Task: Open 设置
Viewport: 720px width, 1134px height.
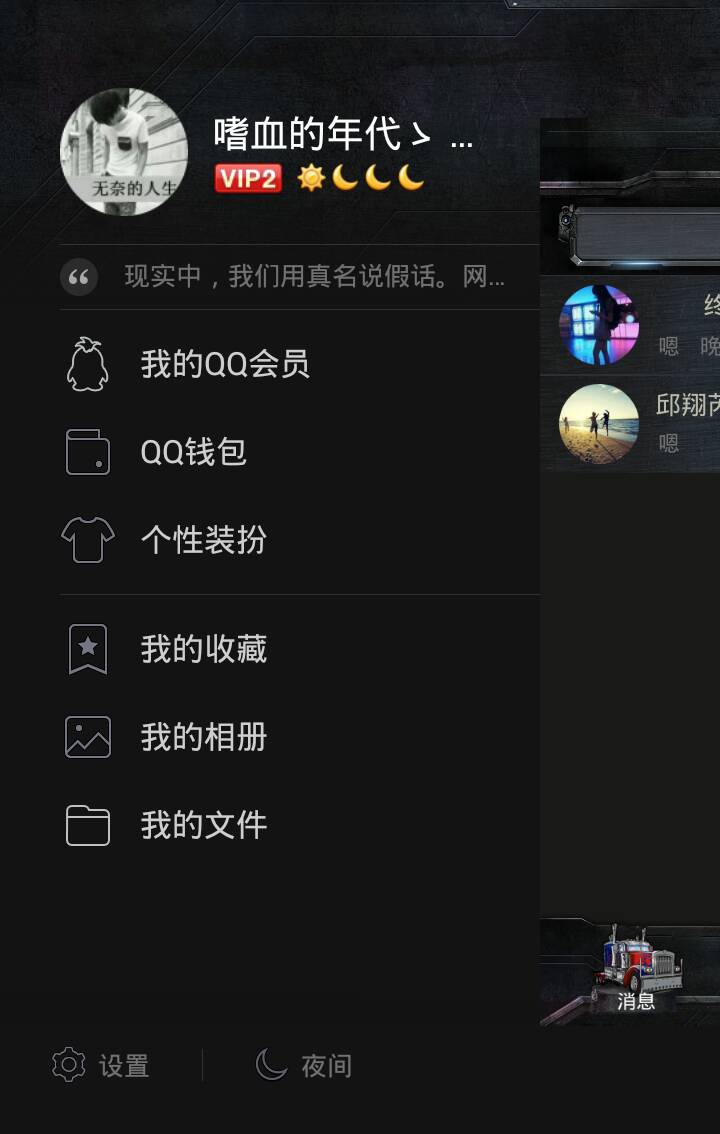Action: pos(101,1065)
